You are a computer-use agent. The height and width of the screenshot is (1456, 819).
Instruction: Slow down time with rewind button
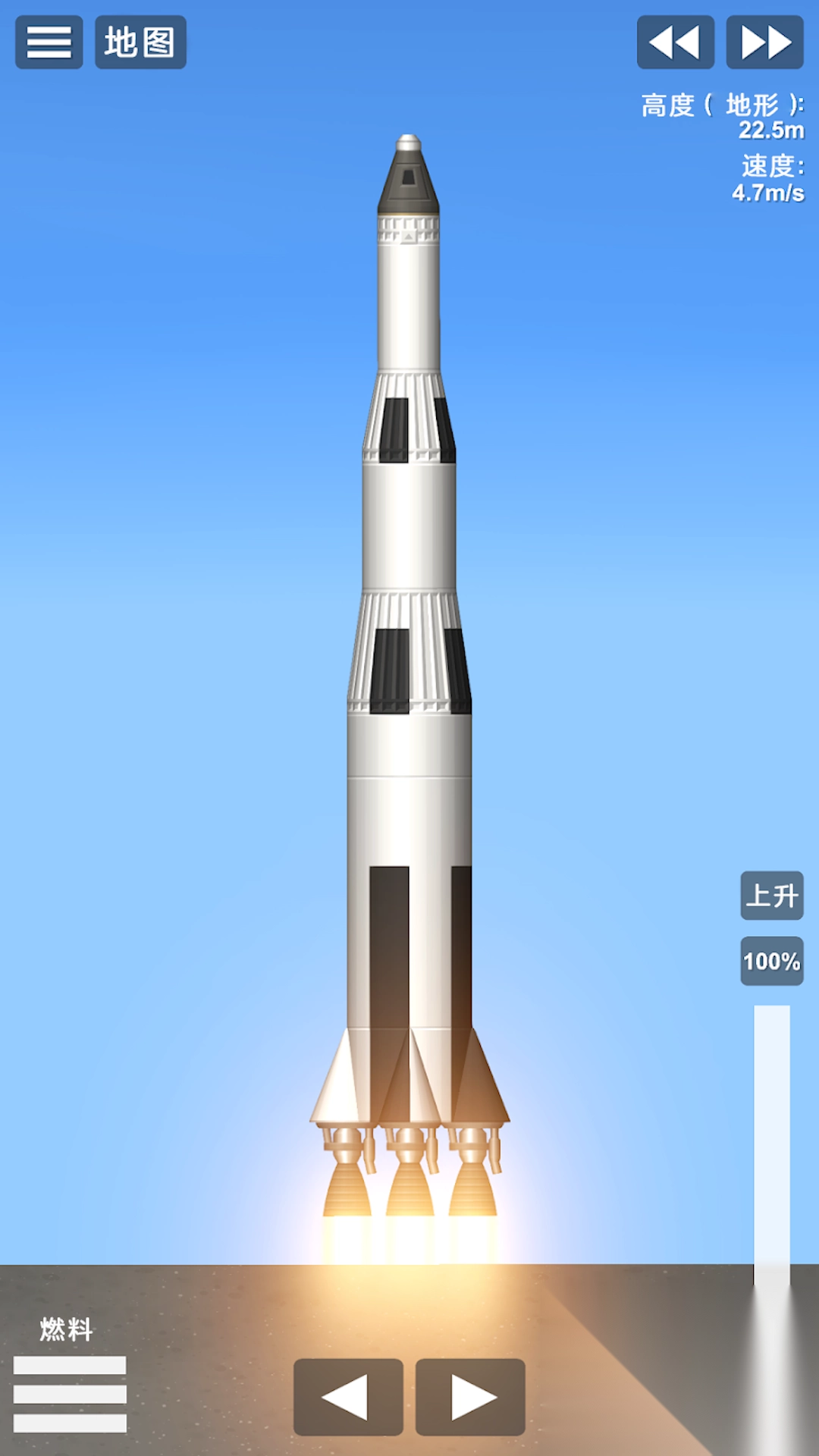(675, 42)
